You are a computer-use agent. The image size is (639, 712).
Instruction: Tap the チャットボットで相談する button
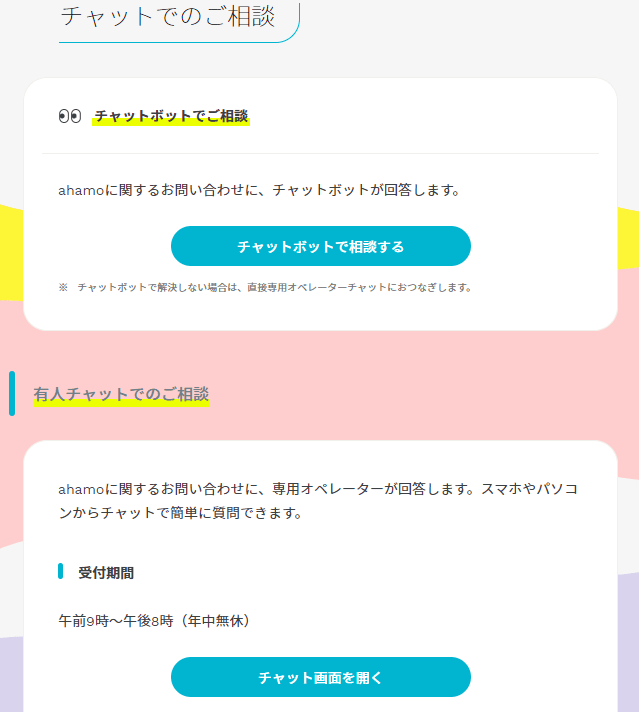(x=320, y=246)
